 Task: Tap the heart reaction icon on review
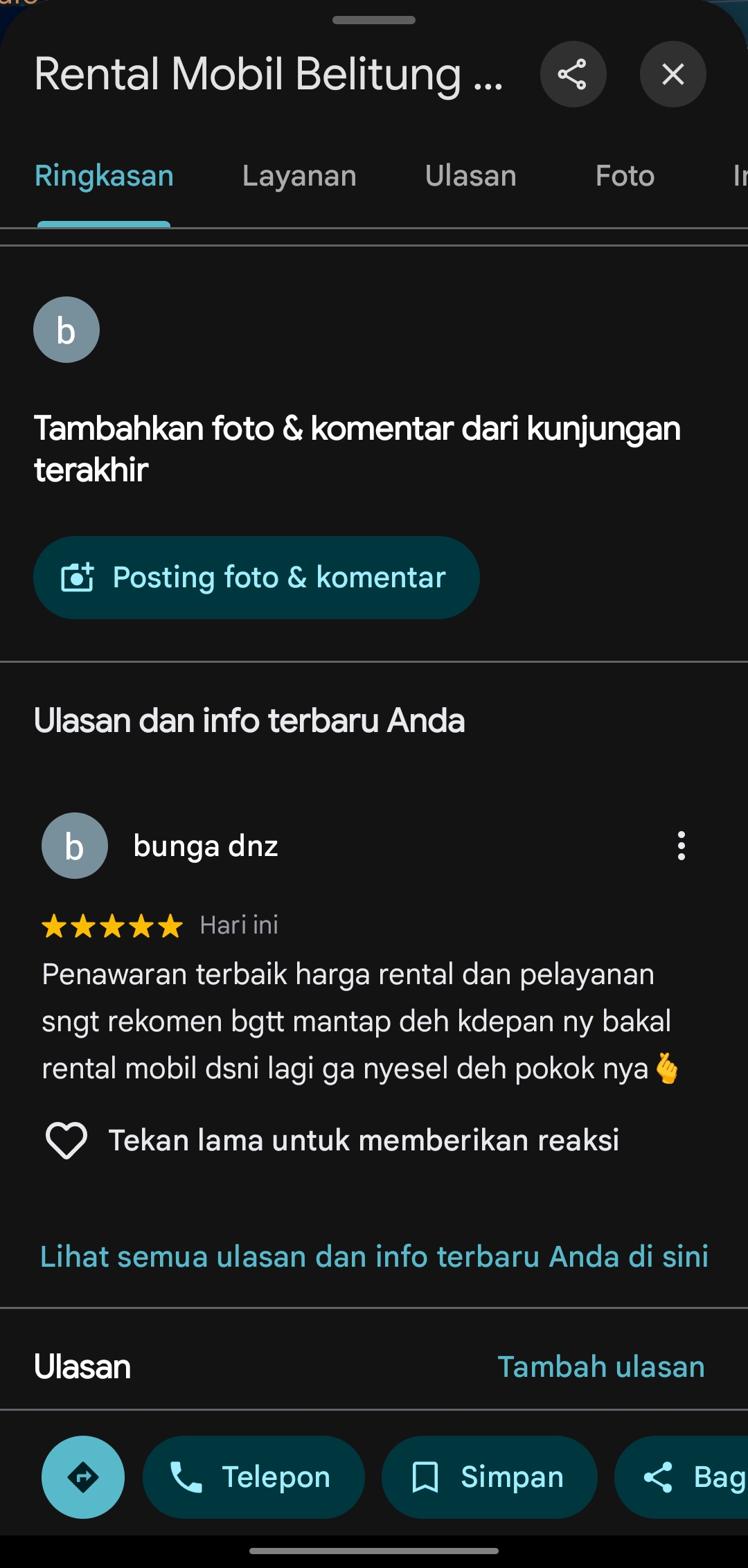66,1140
